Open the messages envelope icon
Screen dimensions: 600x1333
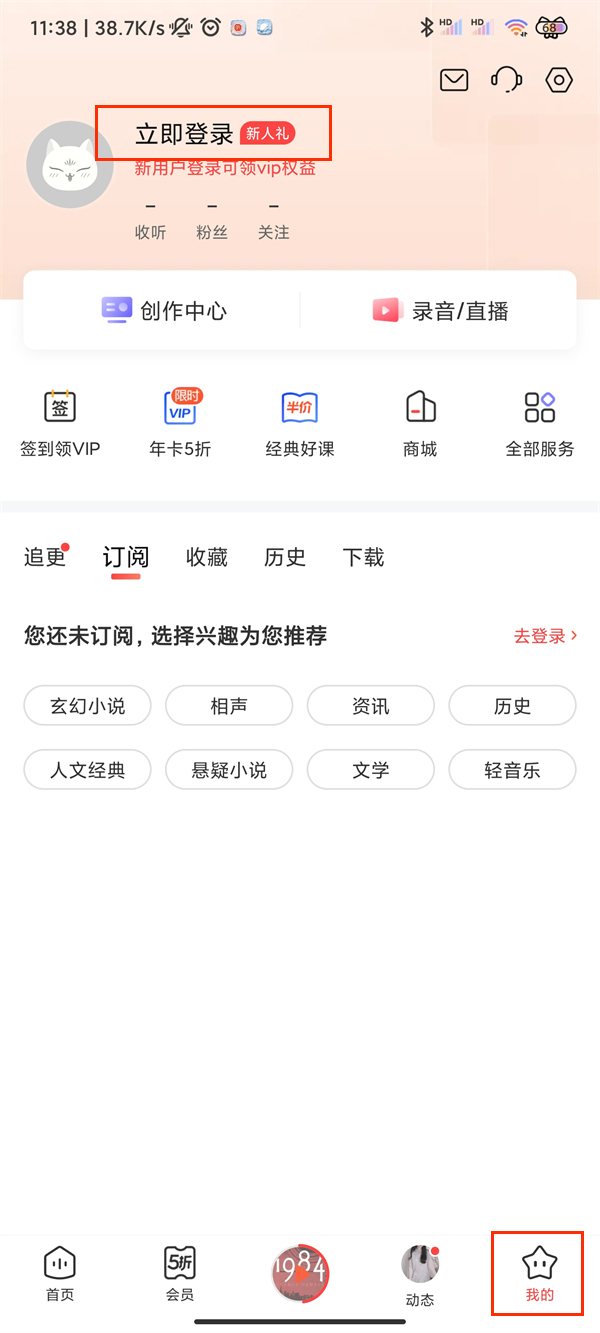click(x=454, y=80)
